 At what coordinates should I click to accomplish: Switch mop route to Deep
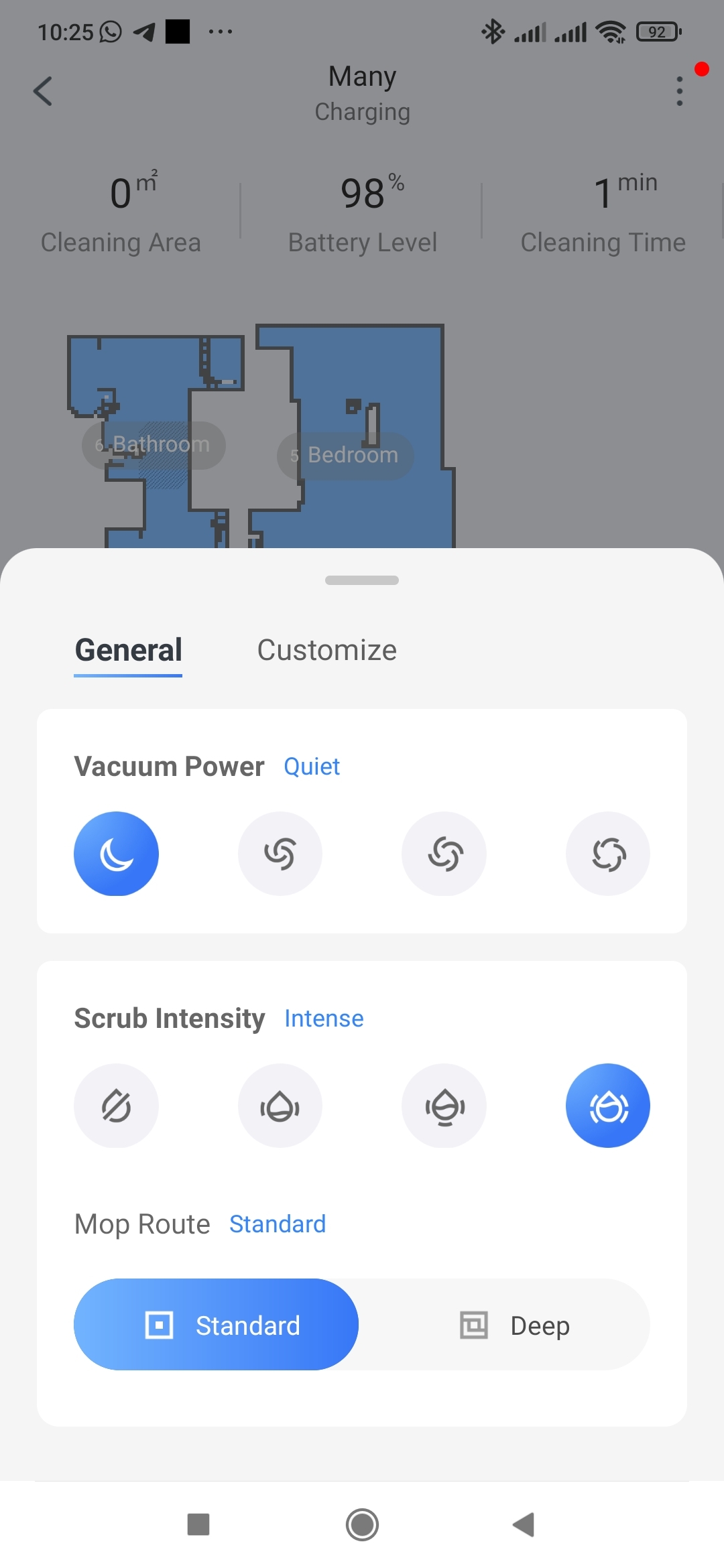(x=514, y=1325)
